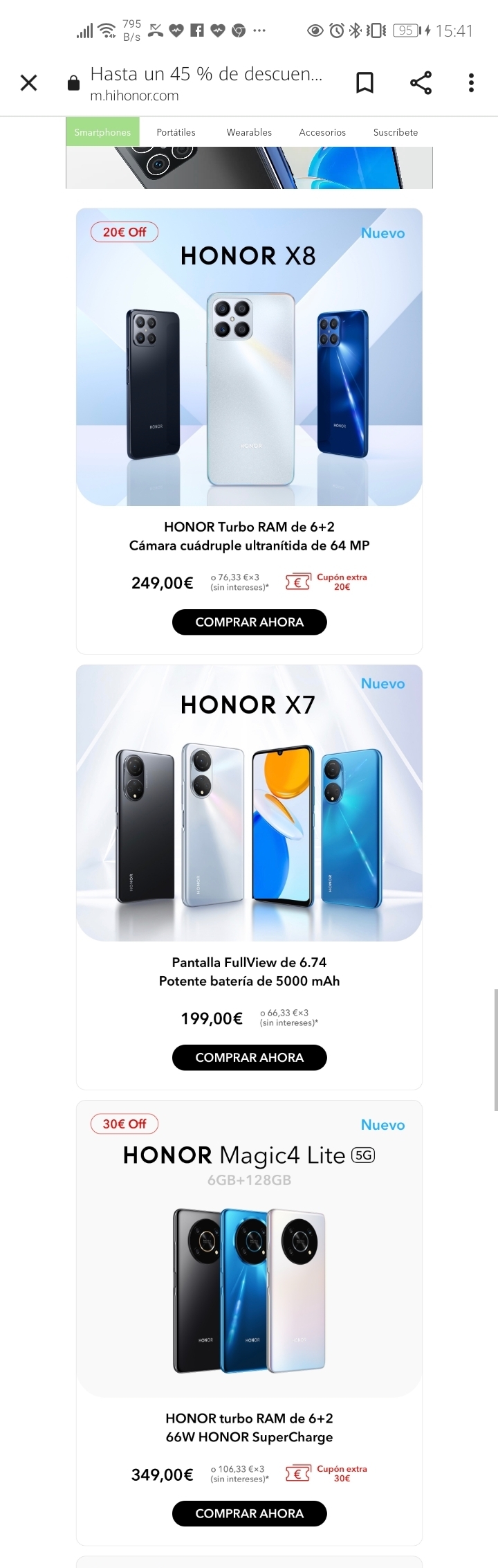Select the Smartphones tab
This screenshot has height=1568, width=498.
[x=102, y=132]
